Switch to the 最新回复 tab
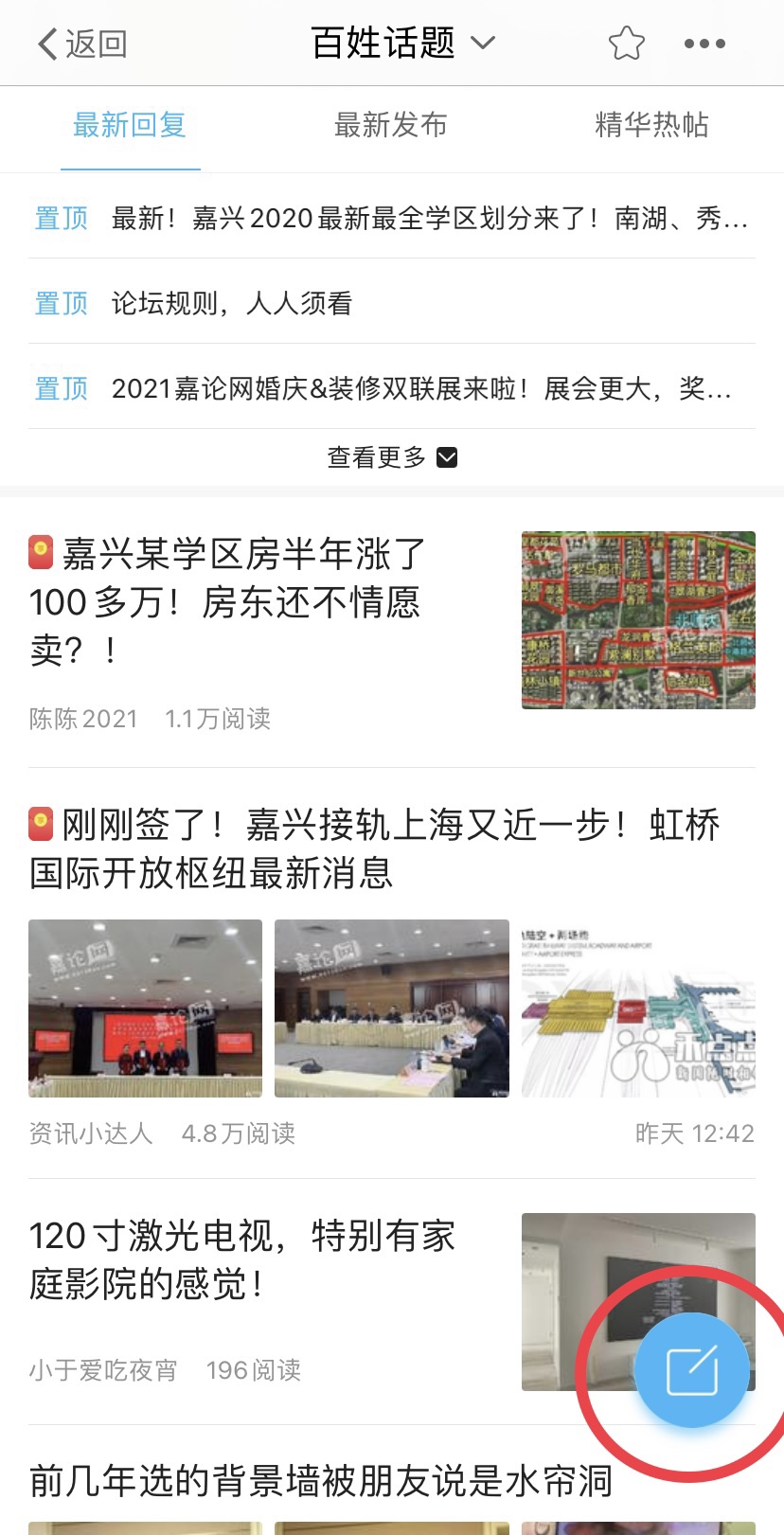The width and height of the screenshot is (784, 1535). (130, 125)
